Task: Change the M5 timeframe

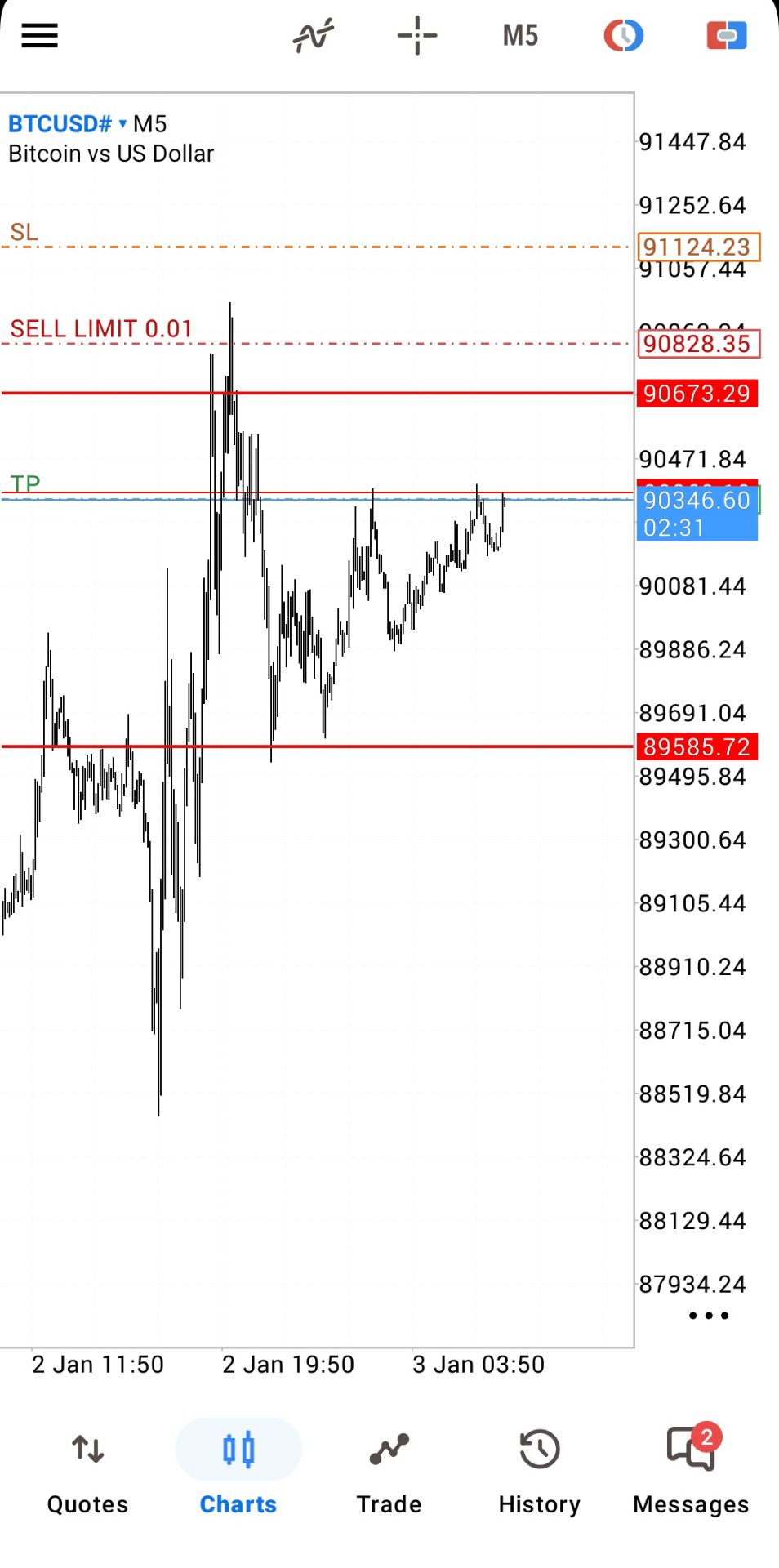Action: (520, 35)
